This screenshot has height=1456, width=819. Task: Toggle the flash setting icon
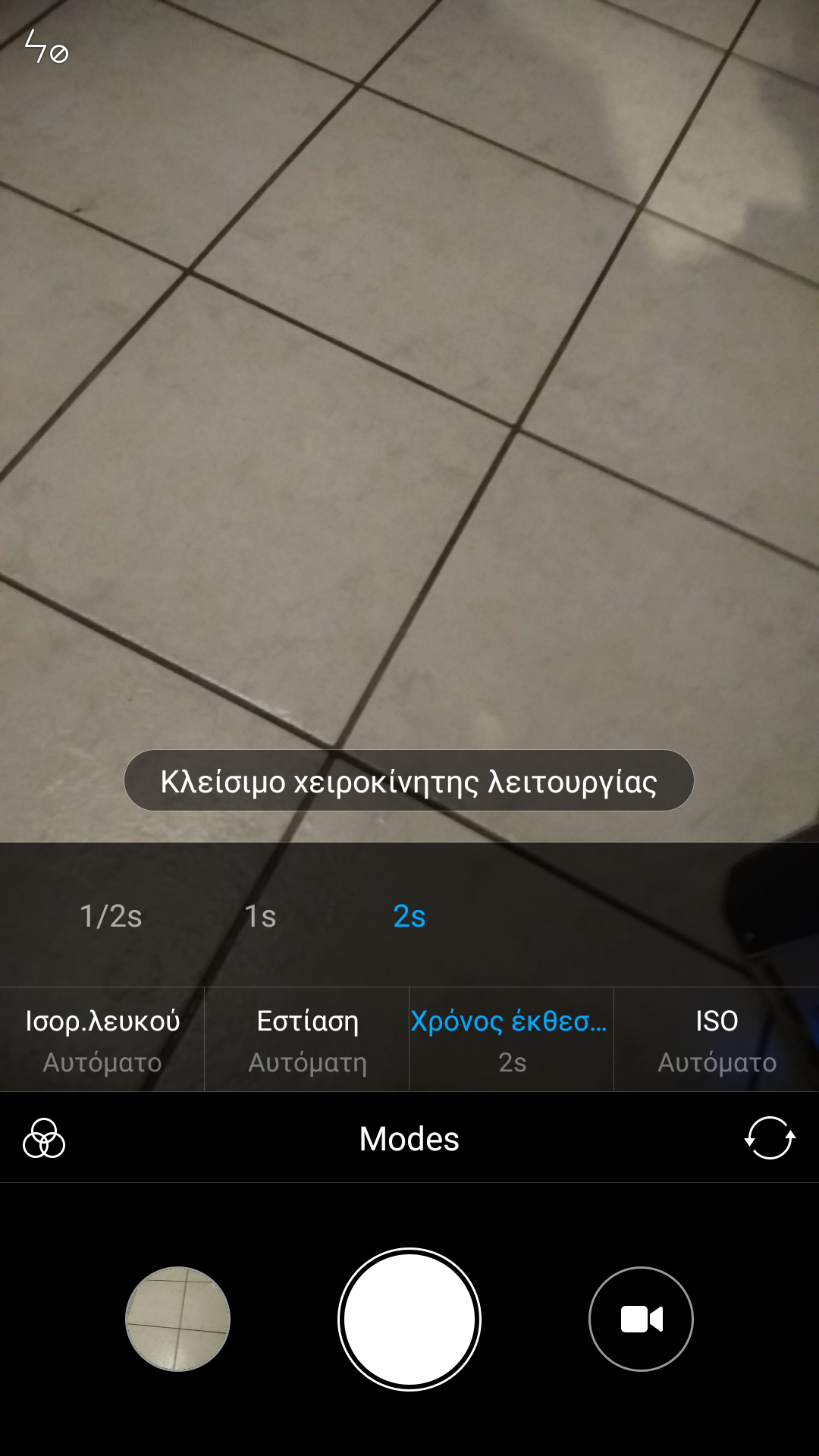coord(45,47)
